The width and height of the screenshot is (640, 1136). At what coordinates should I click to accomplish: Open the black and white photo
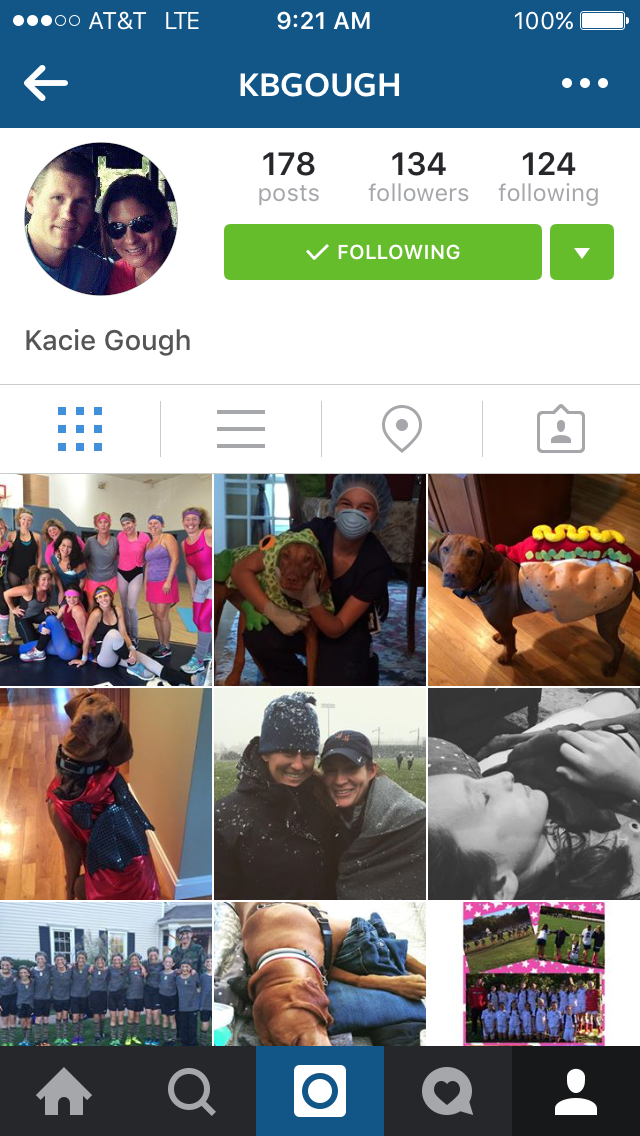534,794
